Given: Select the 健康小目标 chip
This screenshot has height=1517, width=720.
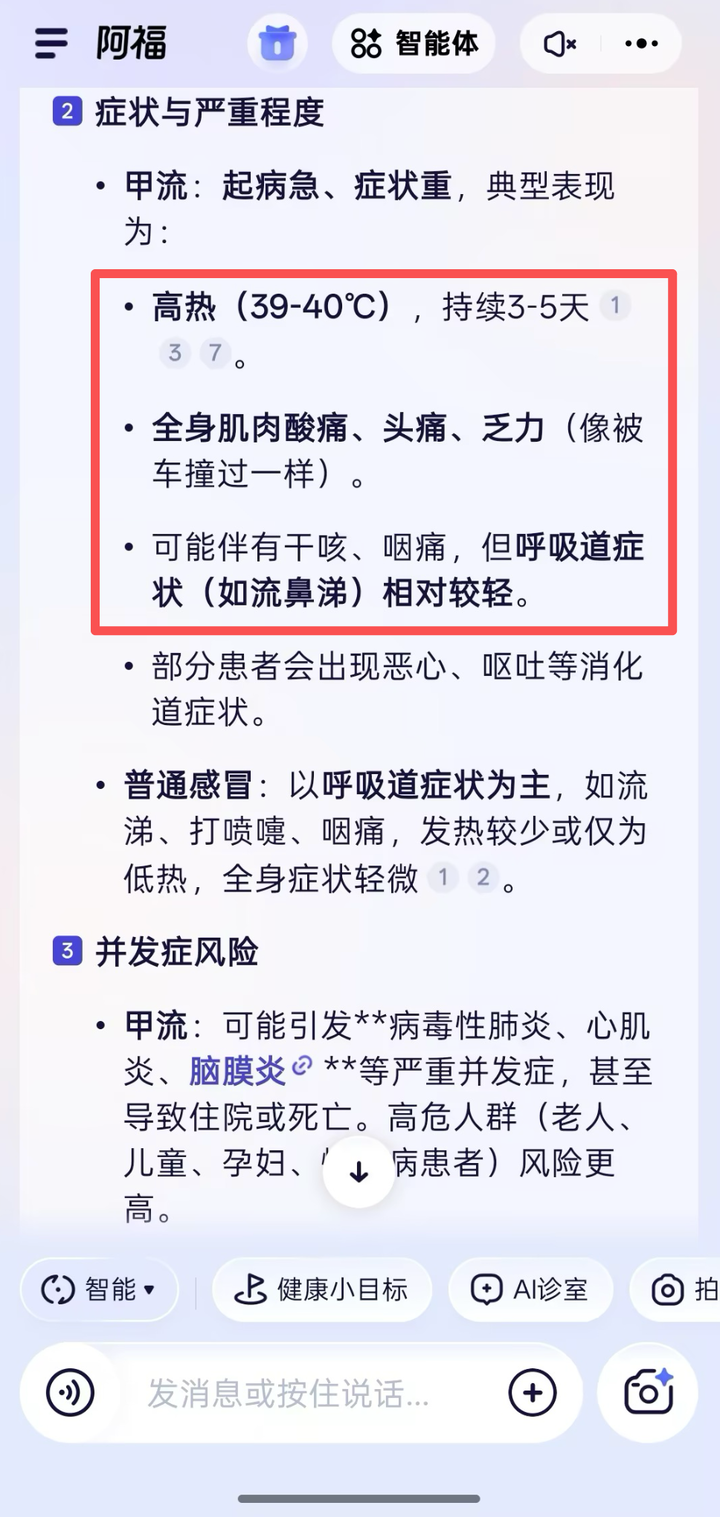Looking at the screenshot, I should click(x=322, y=1289).
